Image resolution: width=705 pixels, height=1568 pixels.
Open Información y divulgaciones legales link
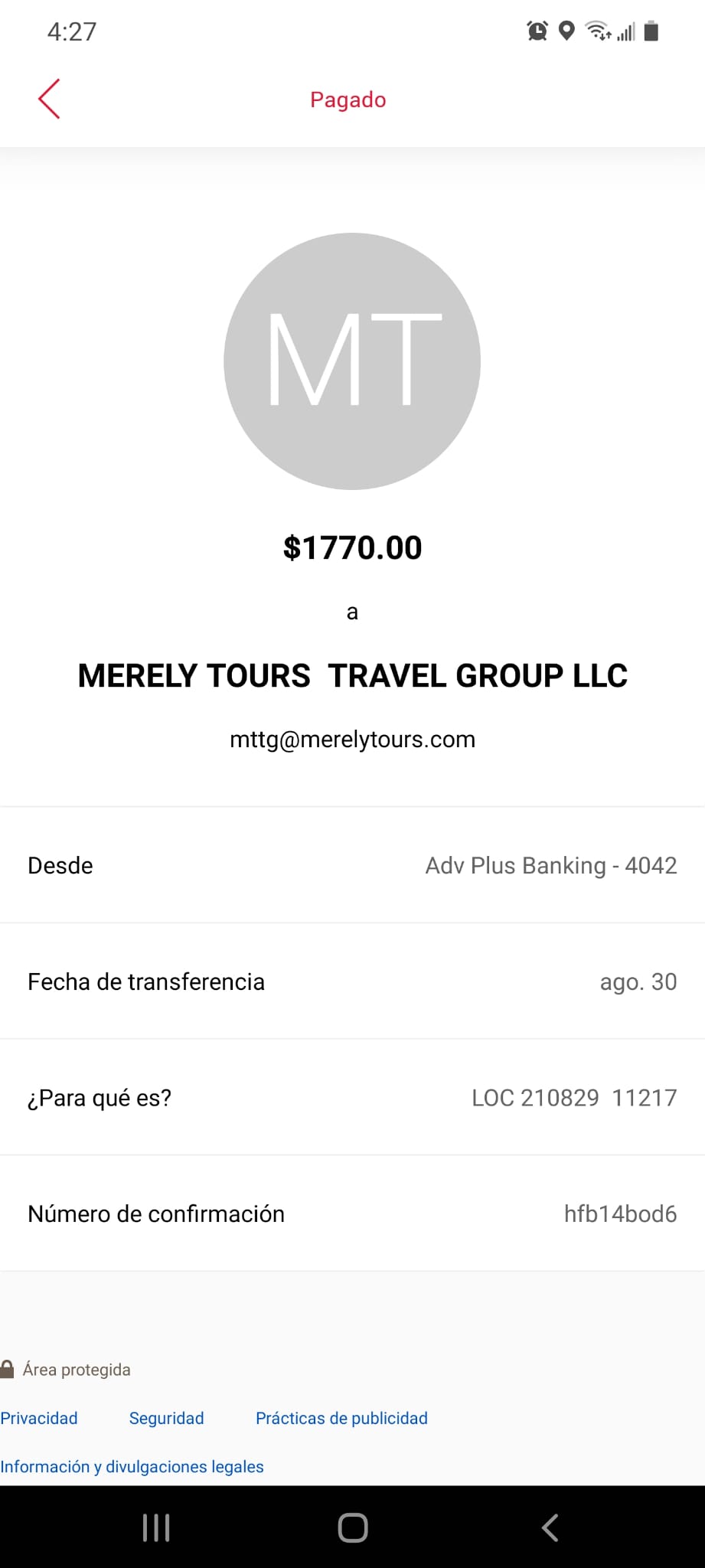(x=132, y=1466)
